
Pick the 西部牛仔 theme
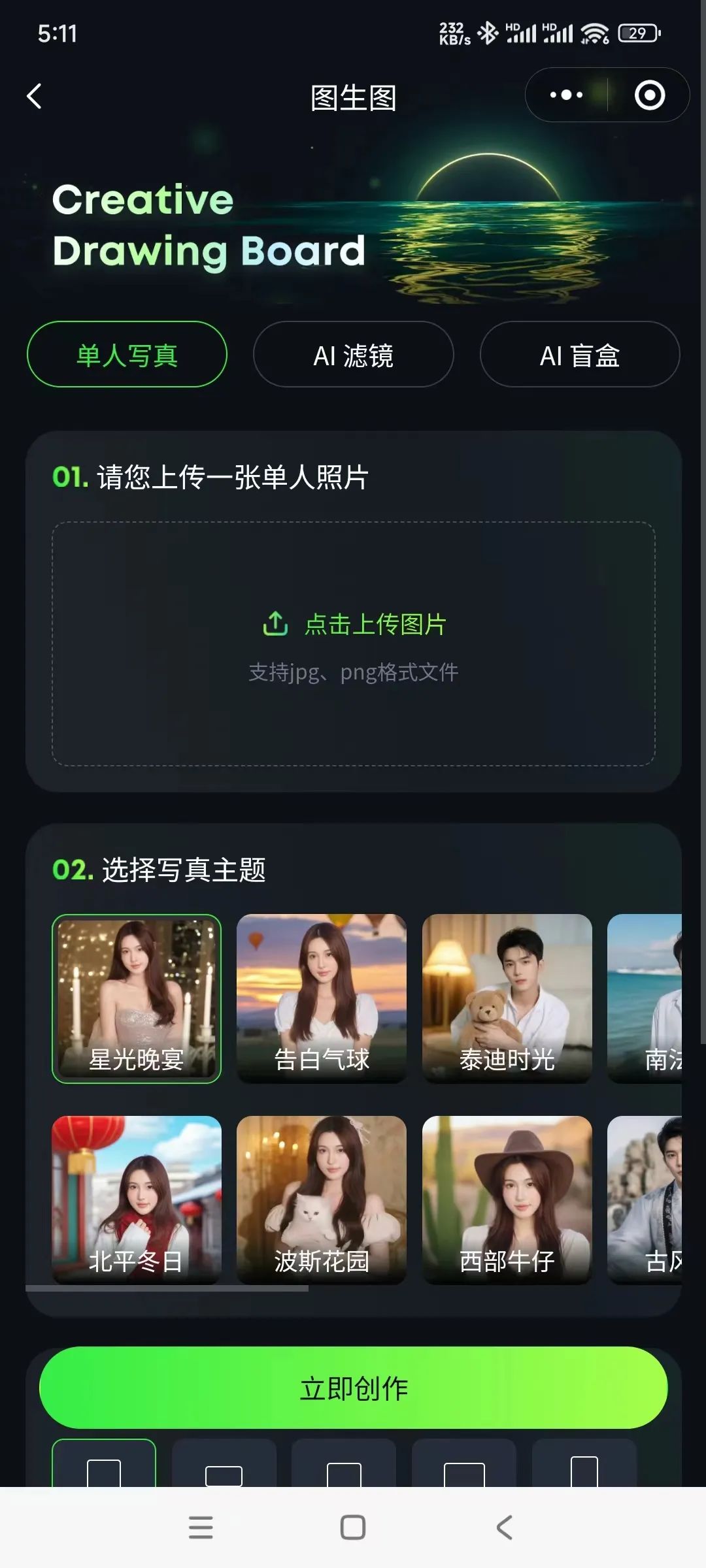507,1200
